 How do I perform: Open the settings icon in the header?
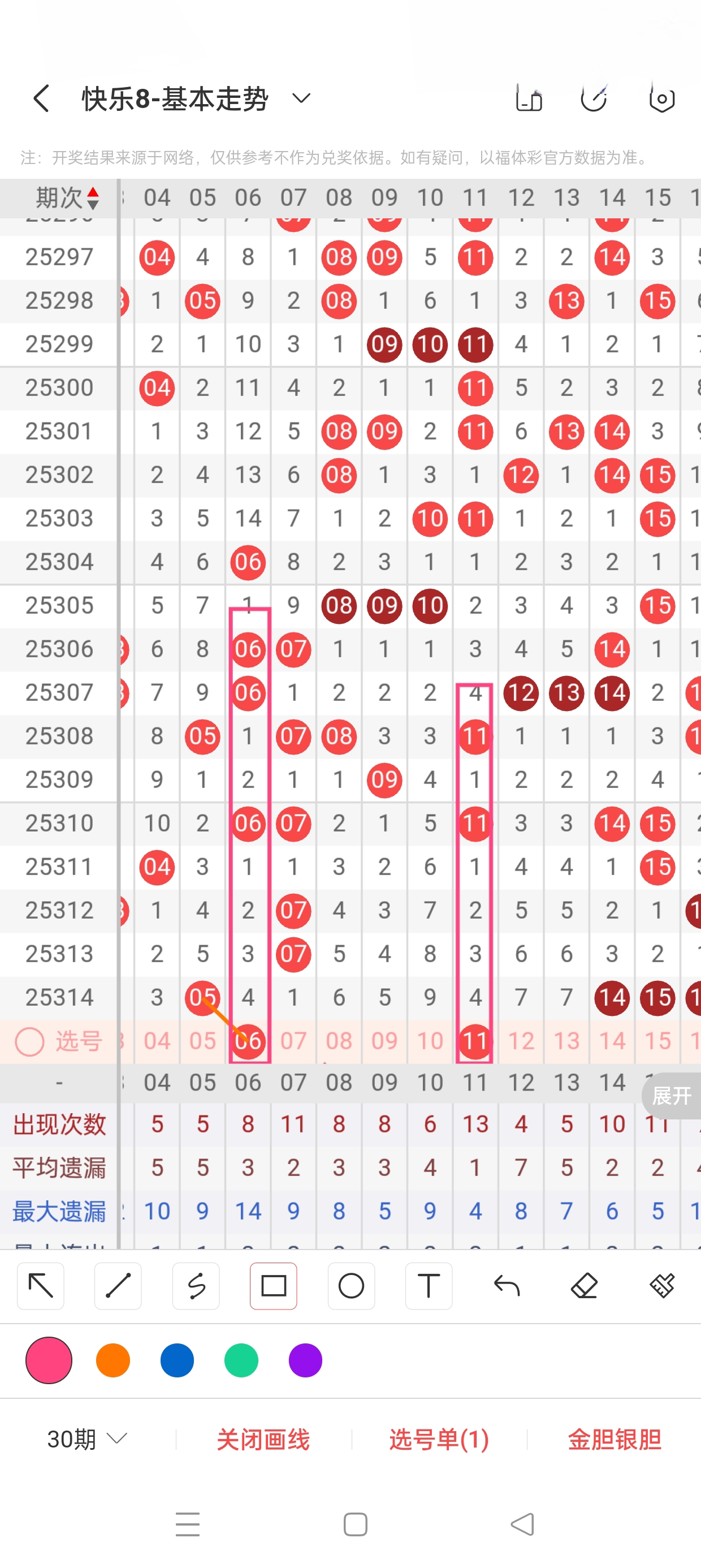pyautogui.click(x=661, y=98)
